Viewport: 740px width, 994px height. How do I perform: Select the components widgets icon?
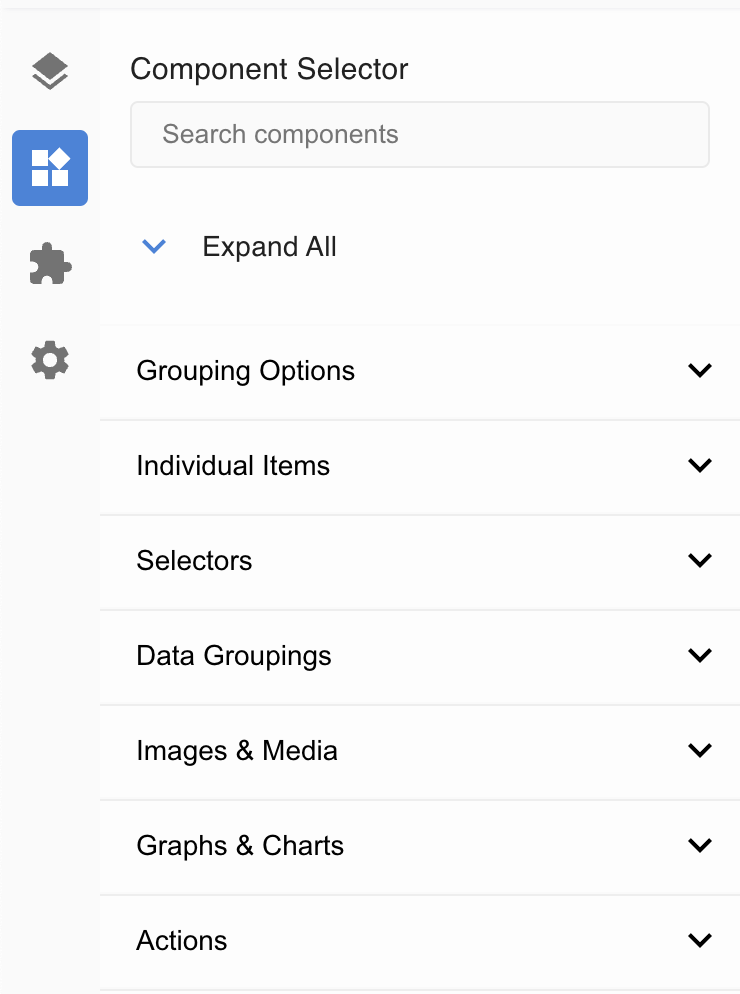(50, 168)
